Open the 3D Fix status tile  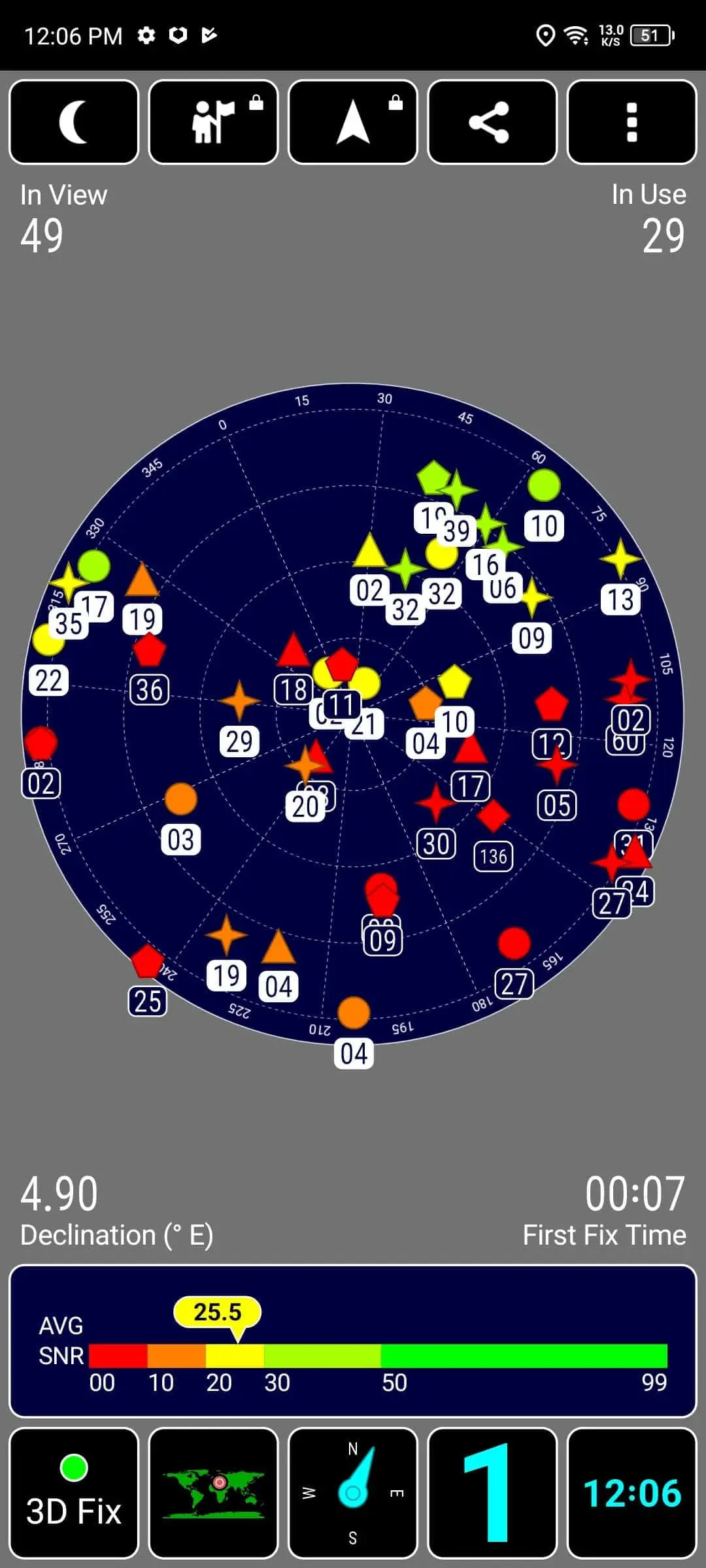[74, 1493]
